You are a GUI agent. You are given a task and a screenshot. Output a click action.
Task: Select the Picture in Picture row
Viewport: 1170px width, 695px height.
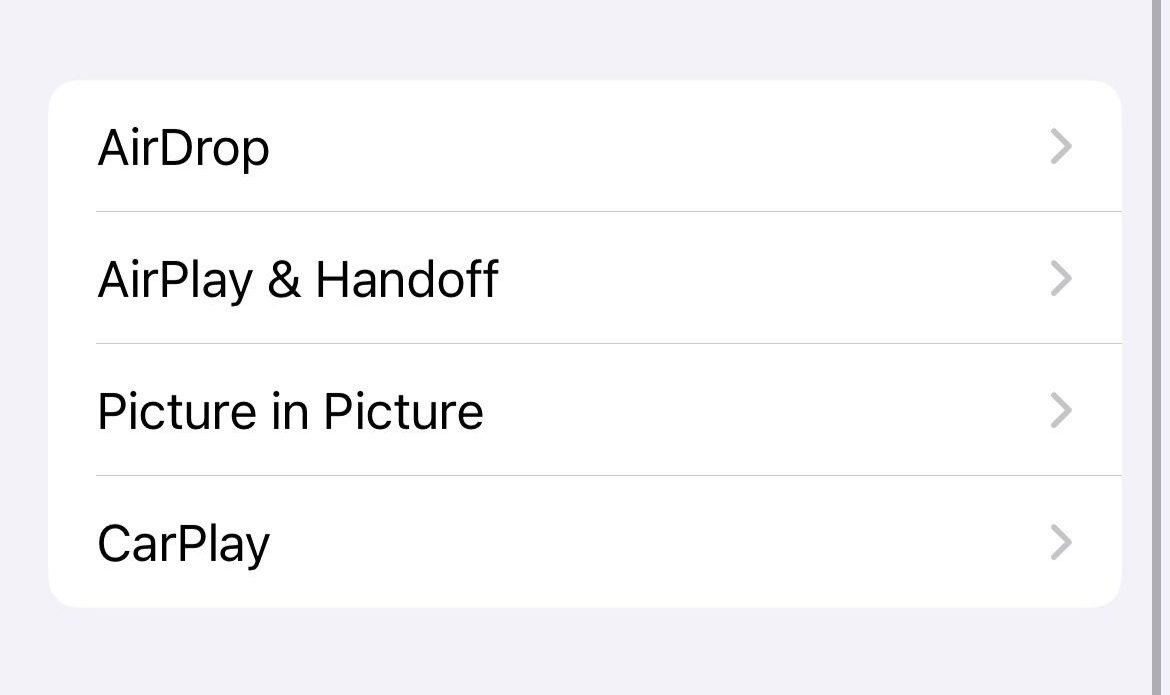[584, 410]
